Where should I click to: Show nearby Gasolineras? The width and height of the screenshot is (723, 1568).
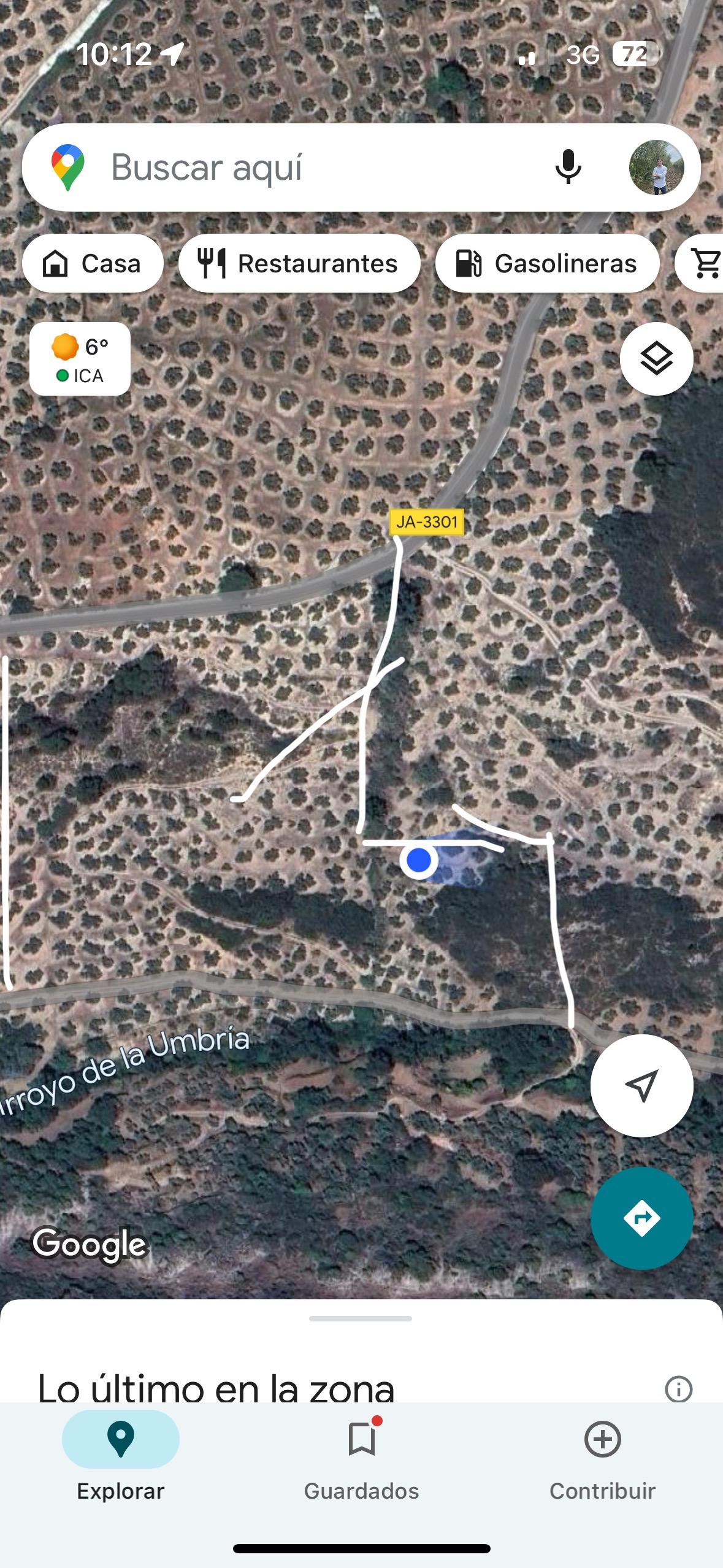(x=547, y=263)
